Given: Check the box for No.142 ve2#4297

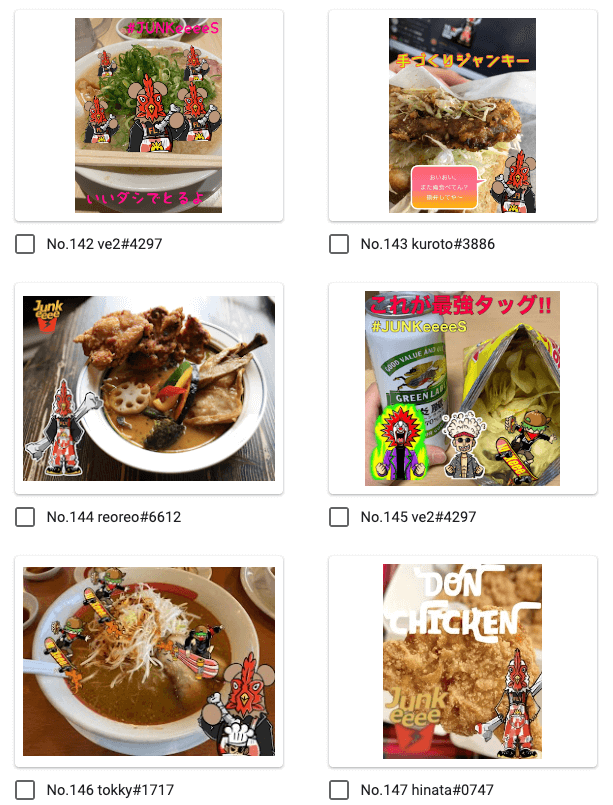Looking at the screenshot, I should (26, 244).
